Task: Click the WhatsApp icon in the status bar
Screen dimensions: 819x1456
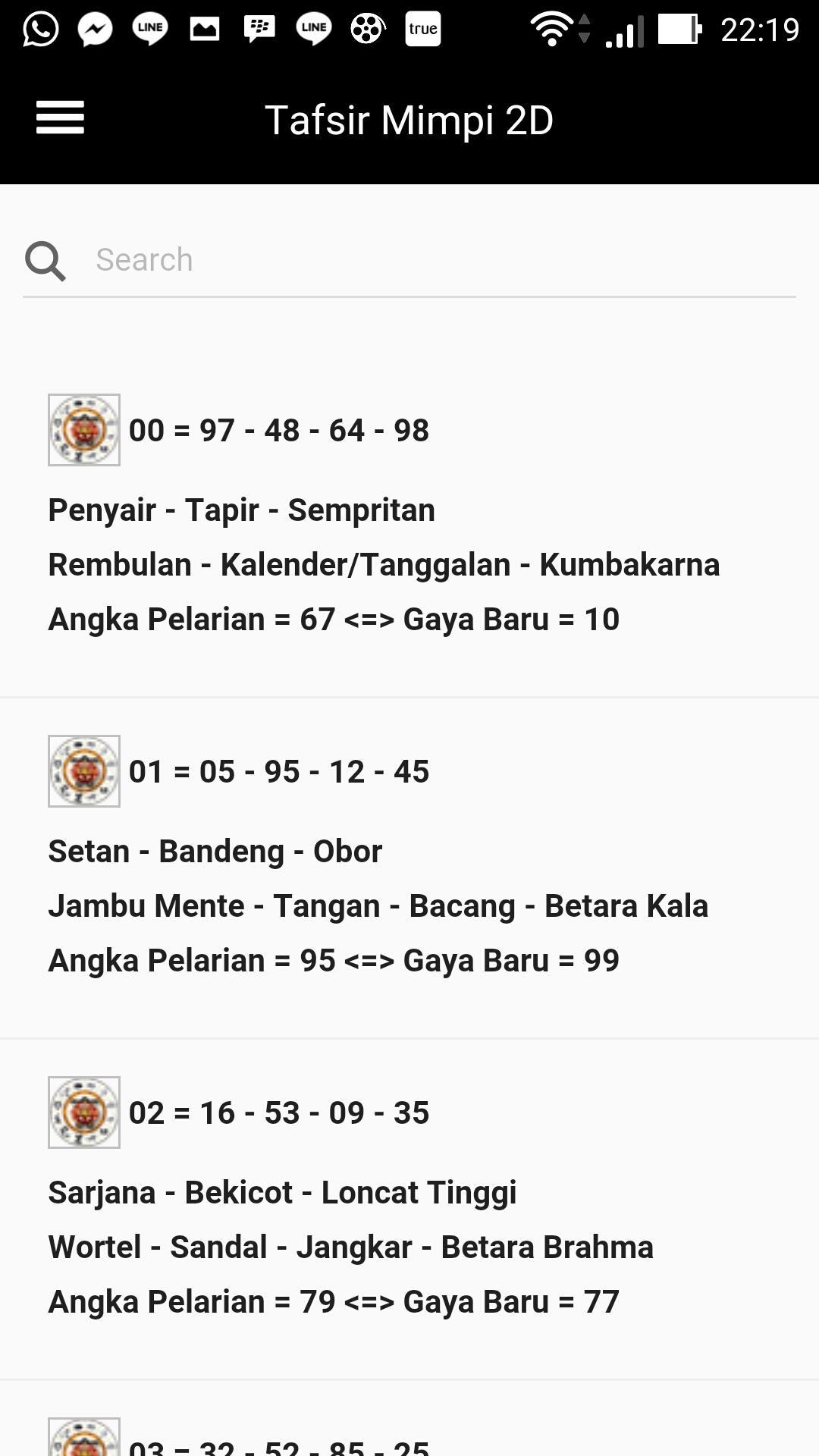Action: (x=40, y=29)
